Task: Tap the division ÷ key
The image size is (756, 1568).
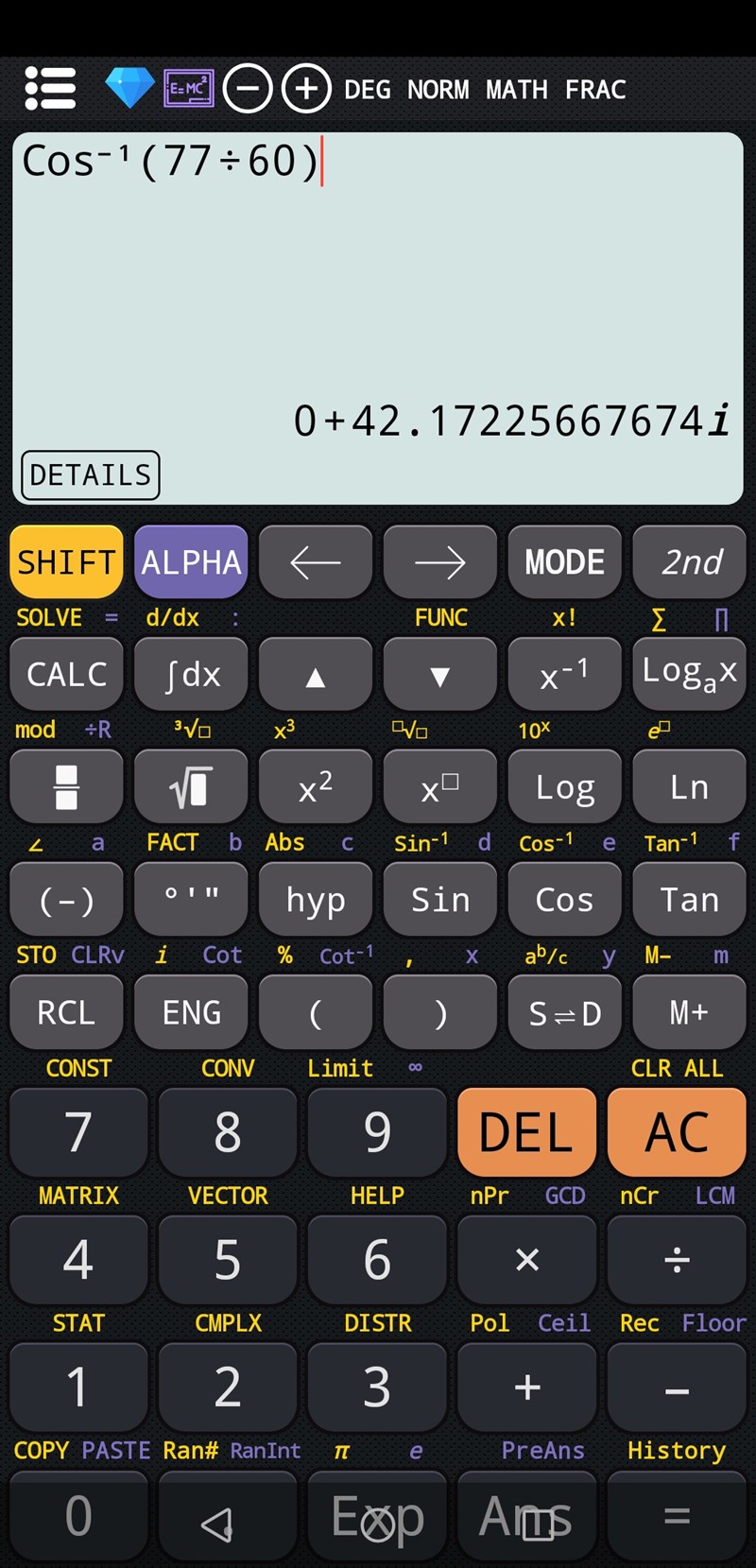Action: (677, 1259)
